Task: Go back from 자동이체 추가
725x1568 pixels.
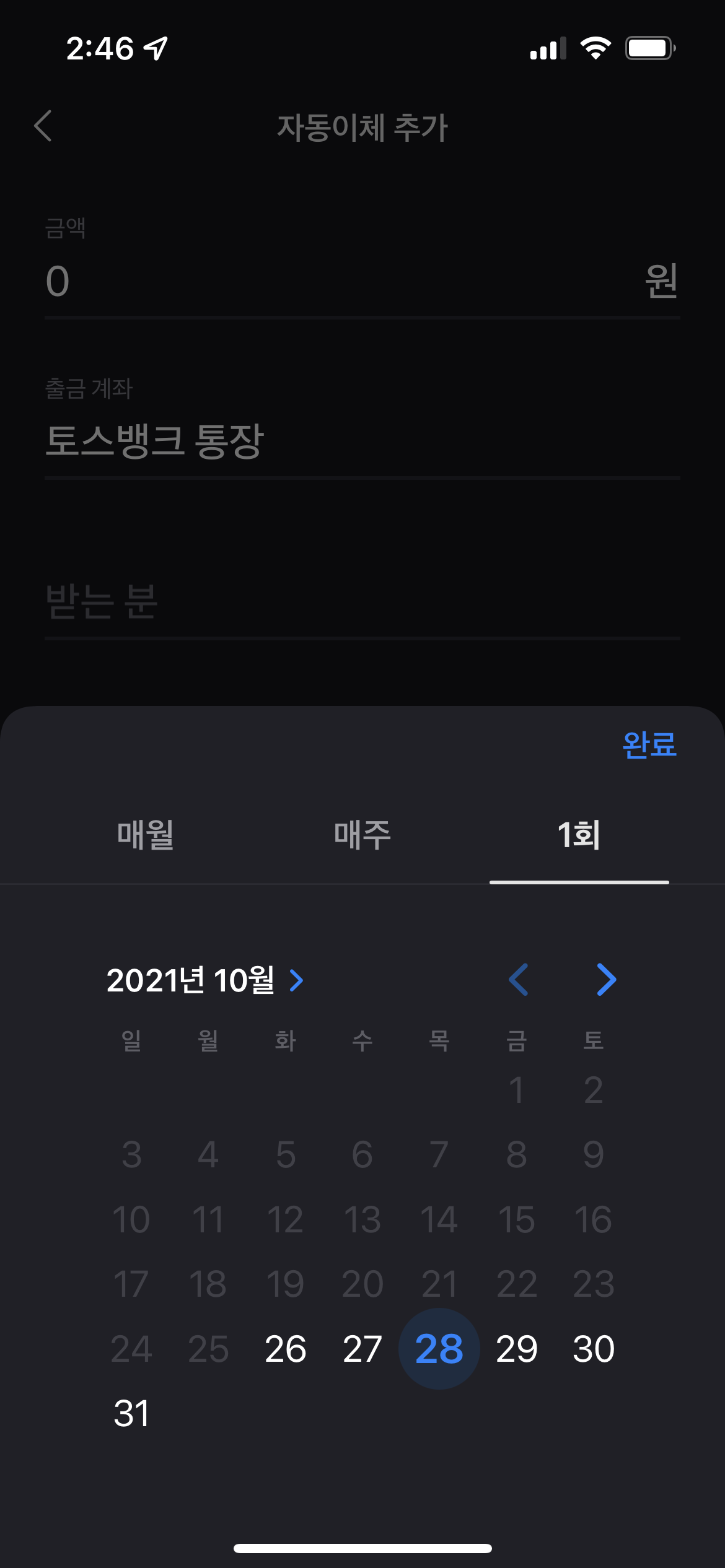Action: [43, 126]
